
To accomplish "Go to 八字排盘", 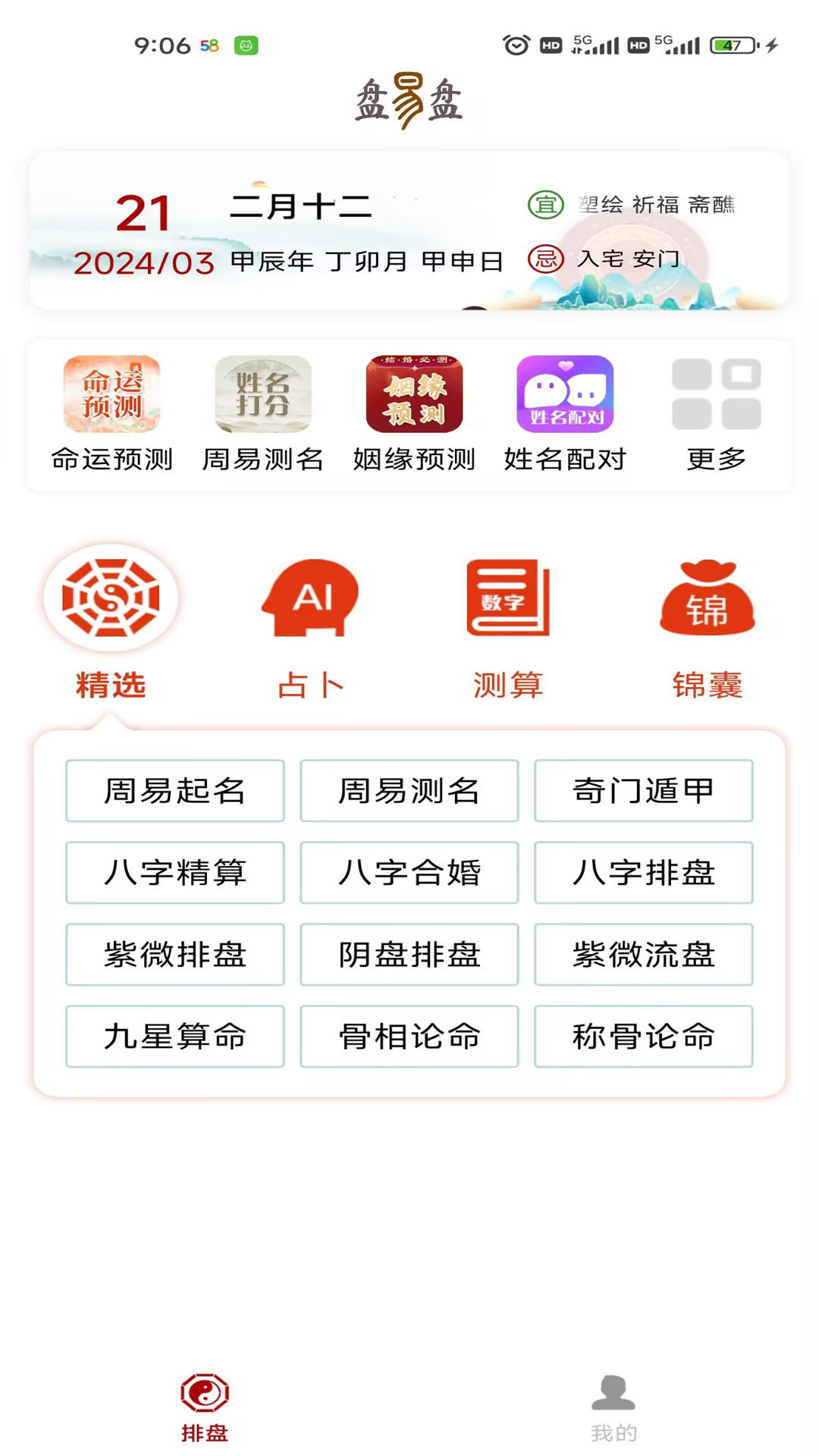I will [643, 873].
